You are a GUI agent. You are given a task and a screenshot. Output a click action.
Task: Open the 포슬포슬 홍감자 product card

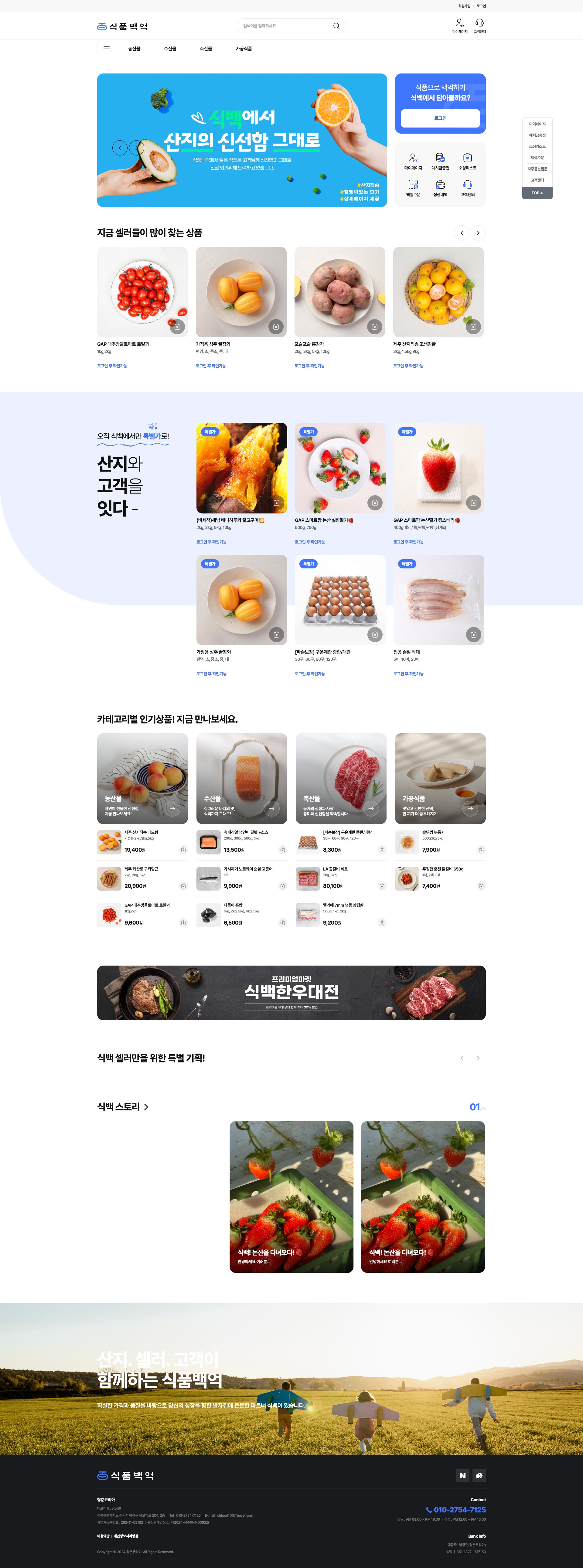point(339,292)
